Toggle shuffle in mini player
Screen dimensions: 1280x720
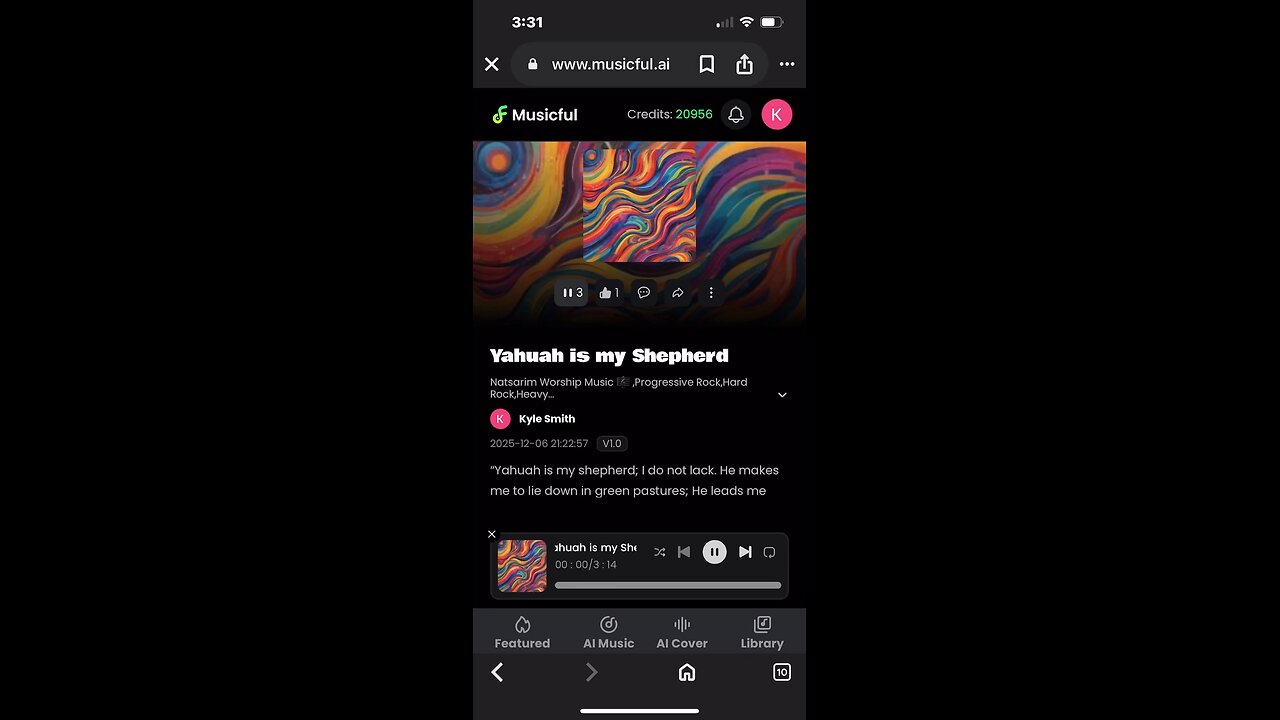point(659,552)
